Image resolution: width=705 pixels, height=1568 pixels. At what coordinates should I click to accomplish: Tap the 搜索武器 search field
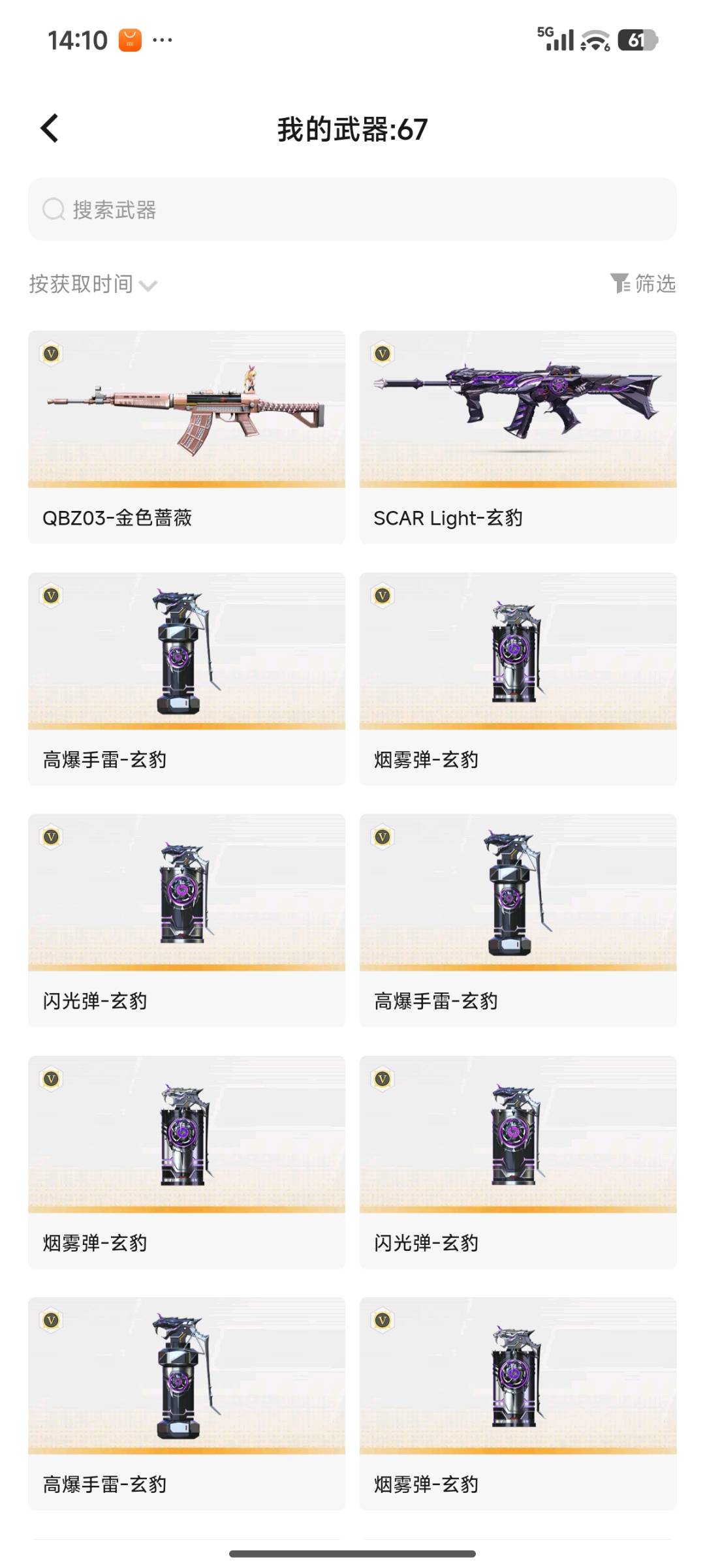point(352,209)
